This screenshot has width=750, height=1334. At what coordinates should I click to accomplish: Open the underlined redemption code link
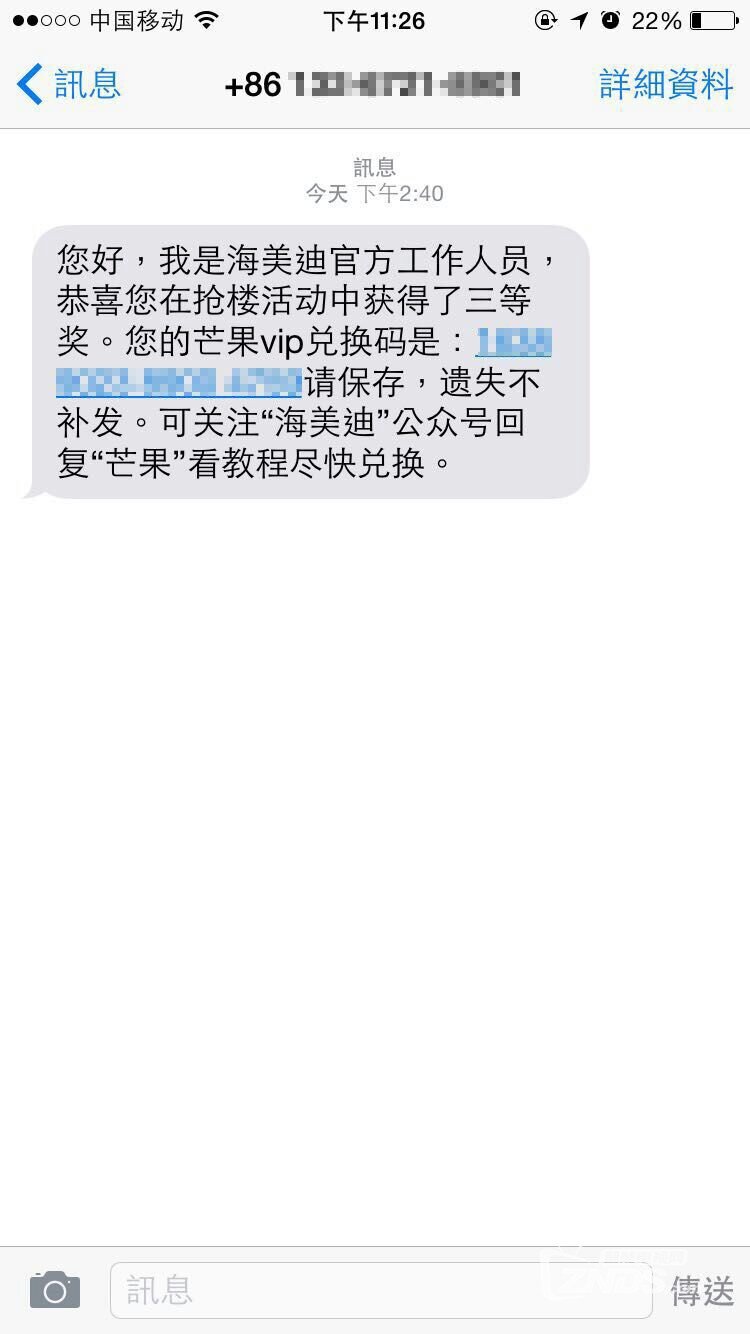[303, 363]
